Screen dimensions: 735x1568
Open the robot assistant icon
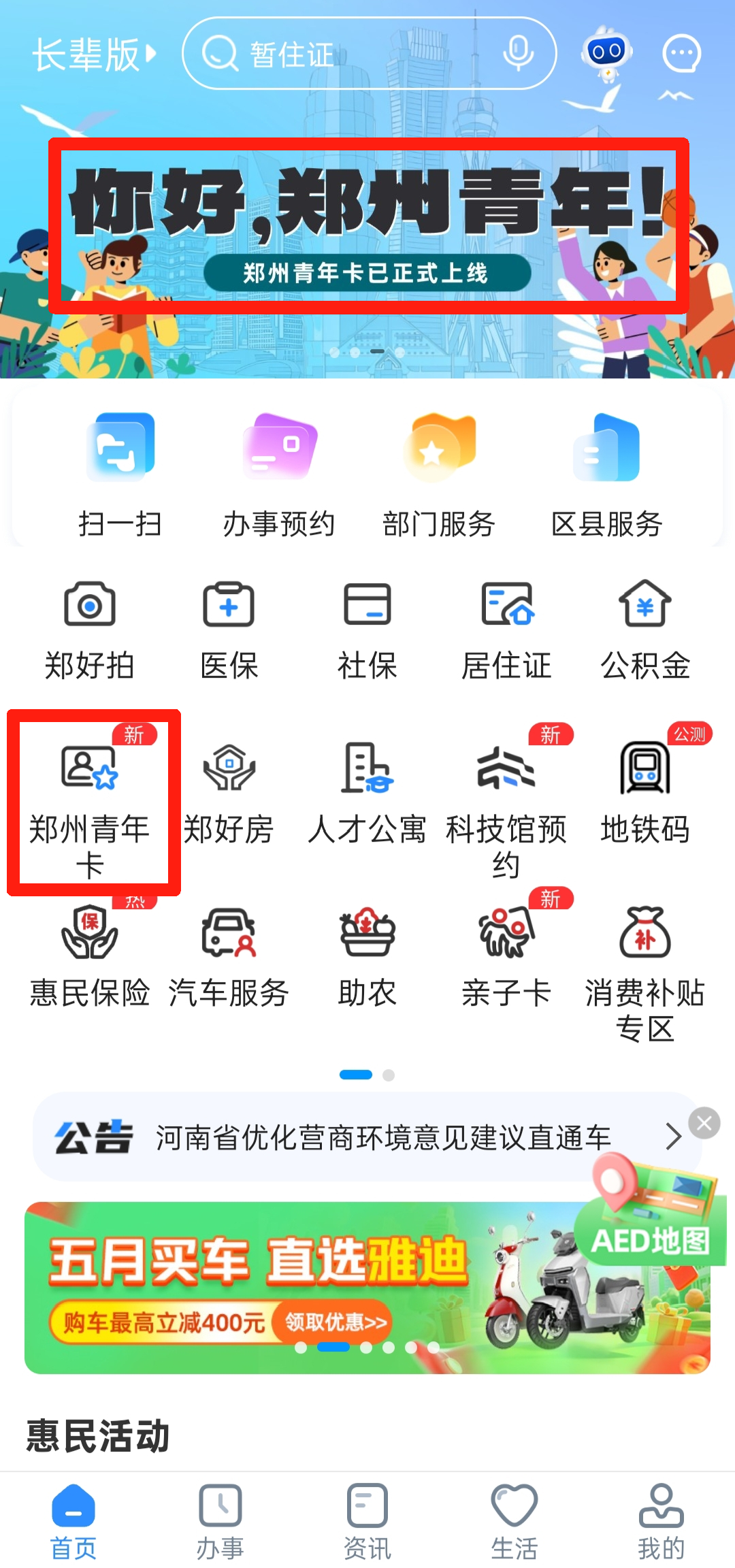(606, 54)
